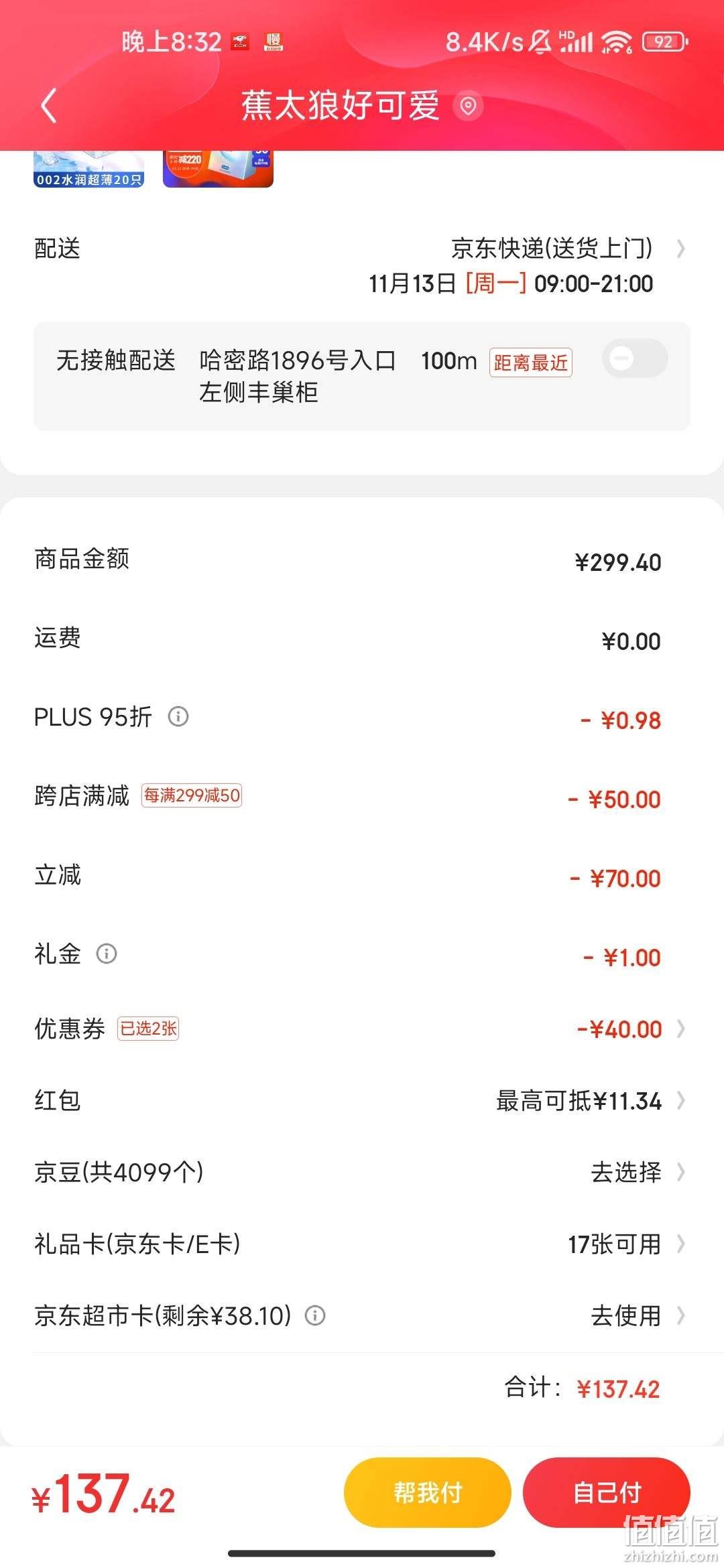Show PLUS 95折 info details

coord(178,716)
